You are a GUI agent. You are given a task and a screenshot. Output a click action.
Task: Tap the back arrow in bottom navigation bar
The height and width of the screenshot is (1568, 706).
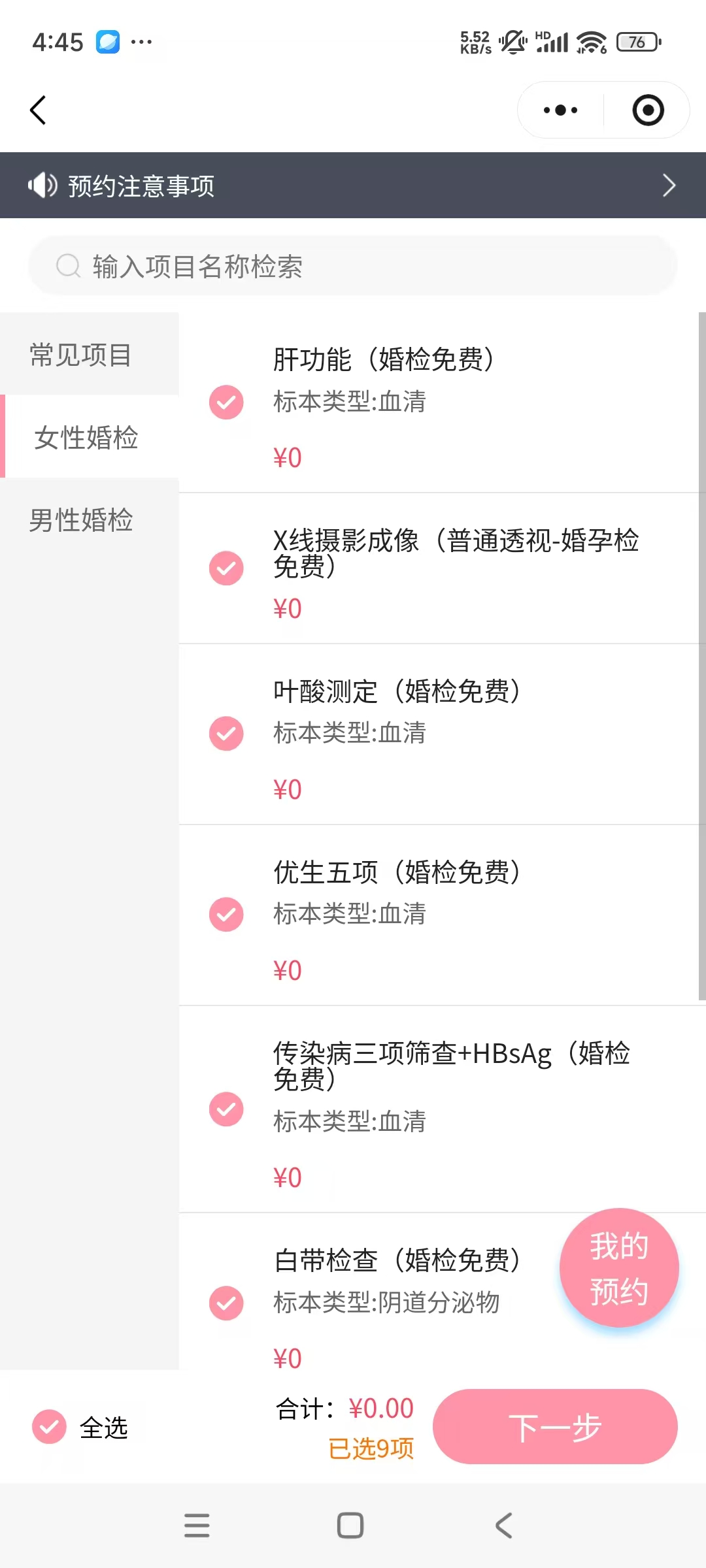click(503, 1526)
